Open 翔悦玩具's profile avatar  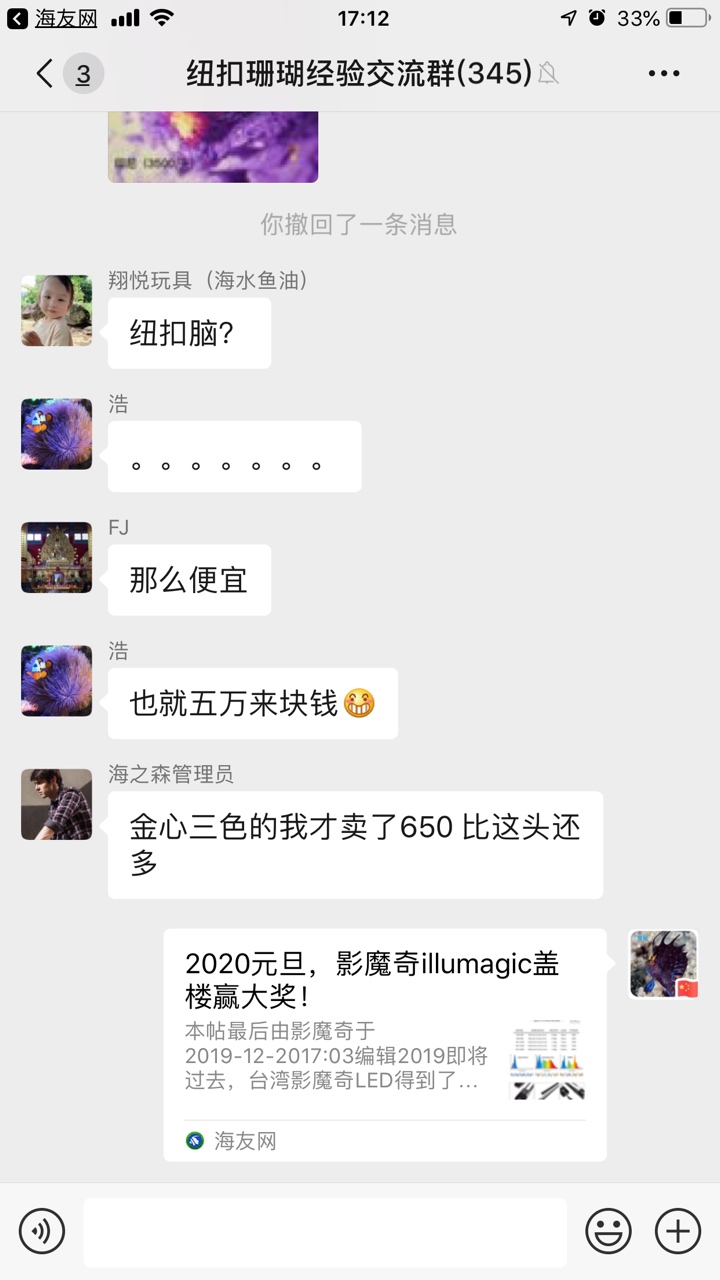[x=57, y=311]
